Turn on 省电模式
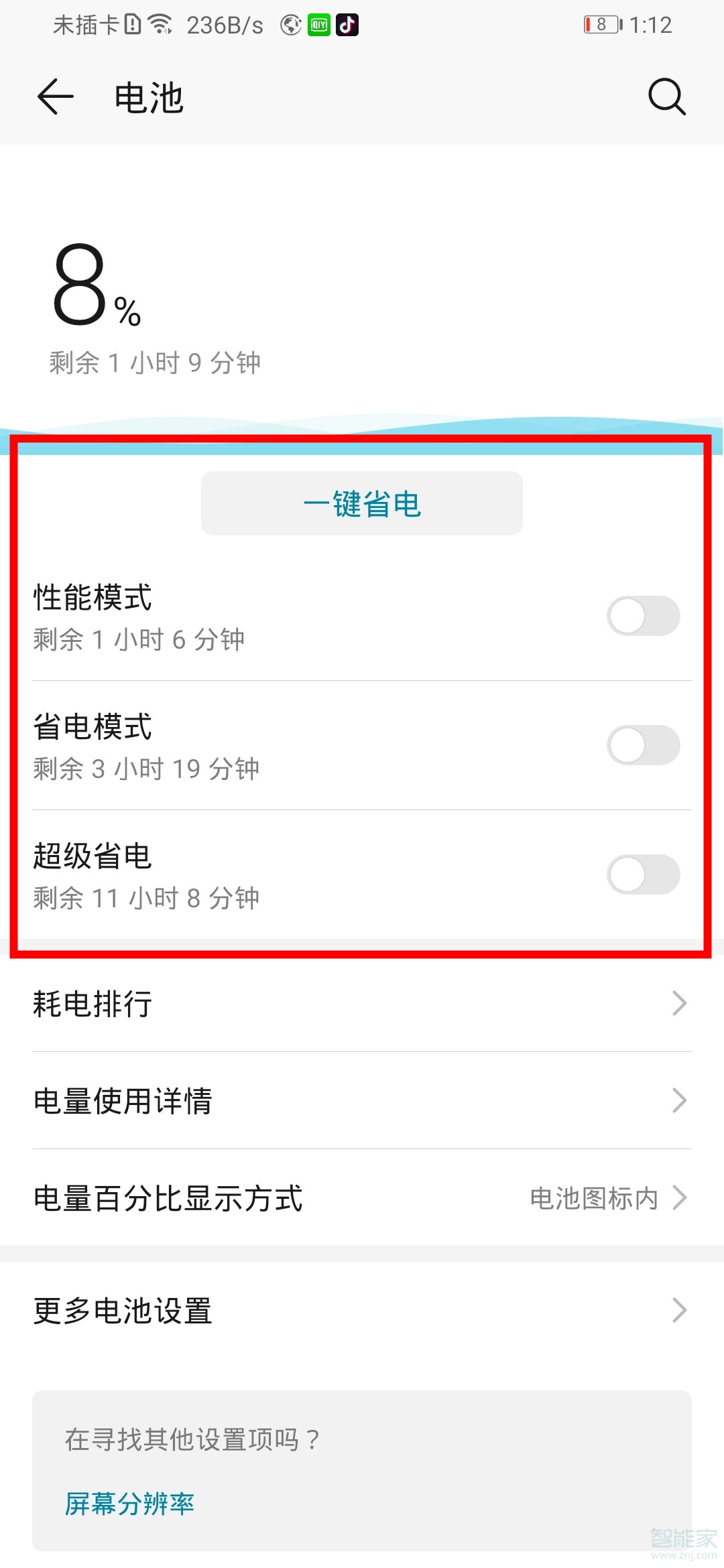This screenshot has height=1568, width=724. pos(643,745)
